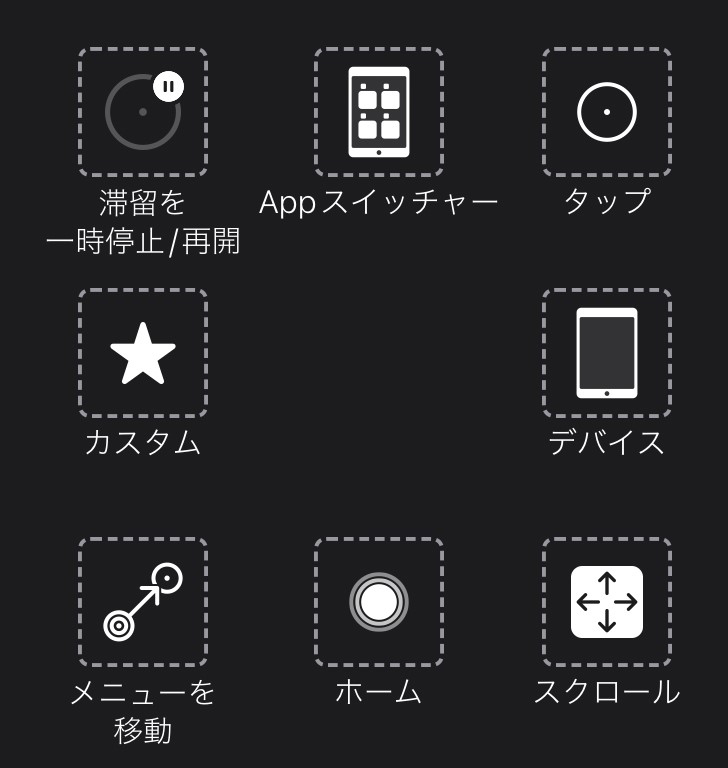Tap 滞留を一時停止/再開 to pause dwell

[x=143, y=112]
